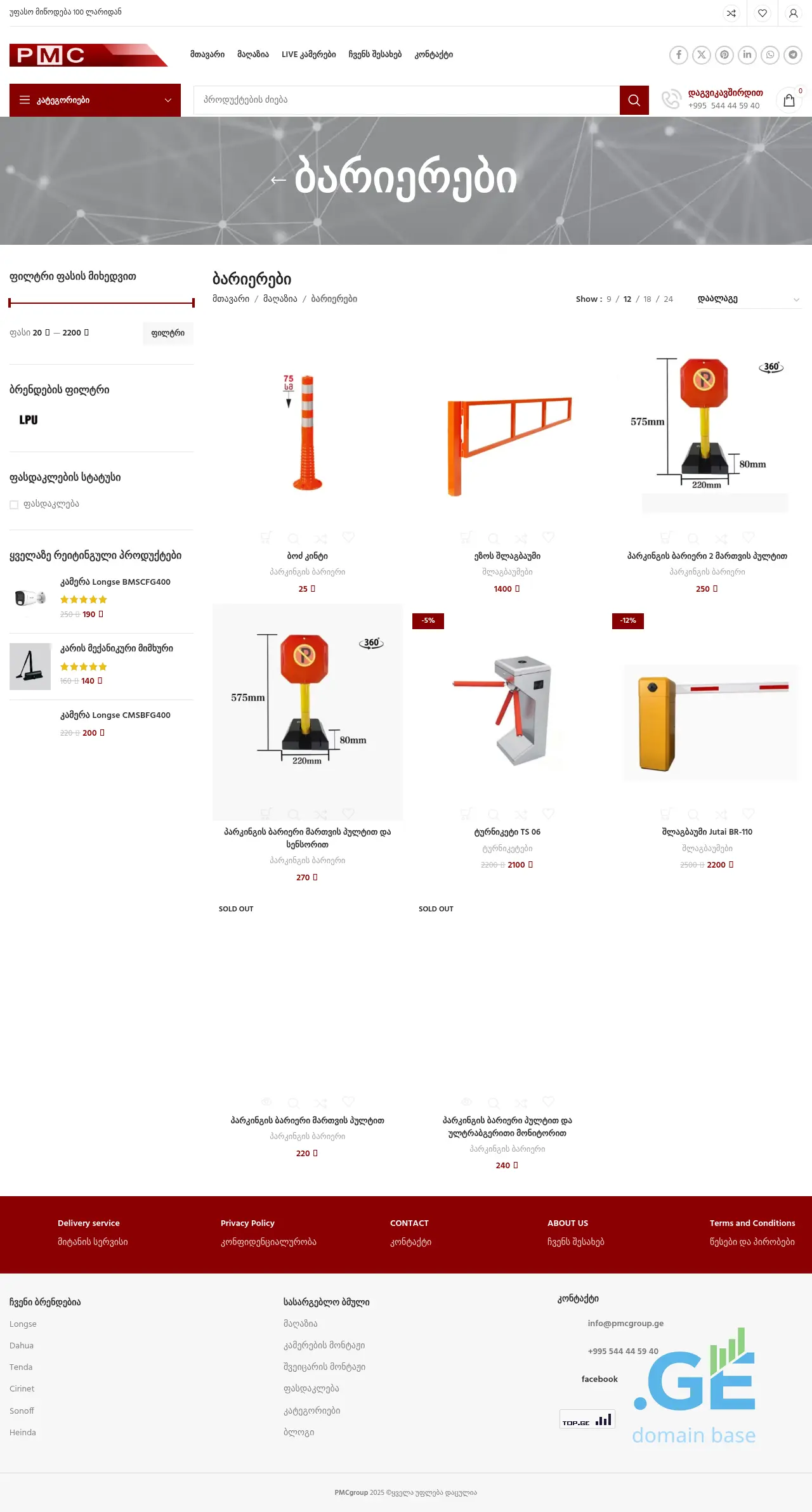Apply the price filter with ფილტრი button
Viewport: 812px width, 1512px height.
click(x=168, y=333)
